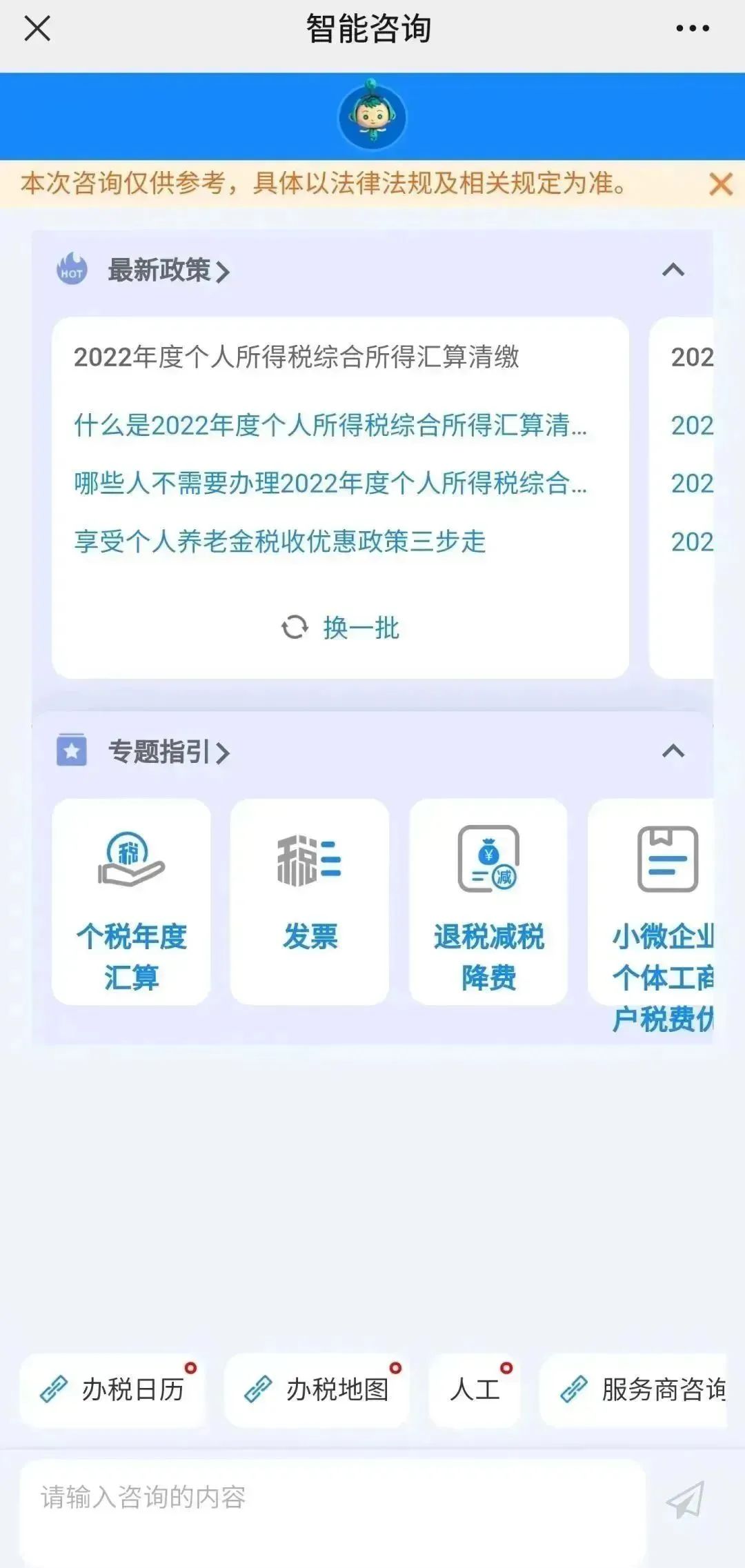Select the 人工 service chip
Image resolution: width=745 pixels, height=1568 pixels.
coord(475,1389)
